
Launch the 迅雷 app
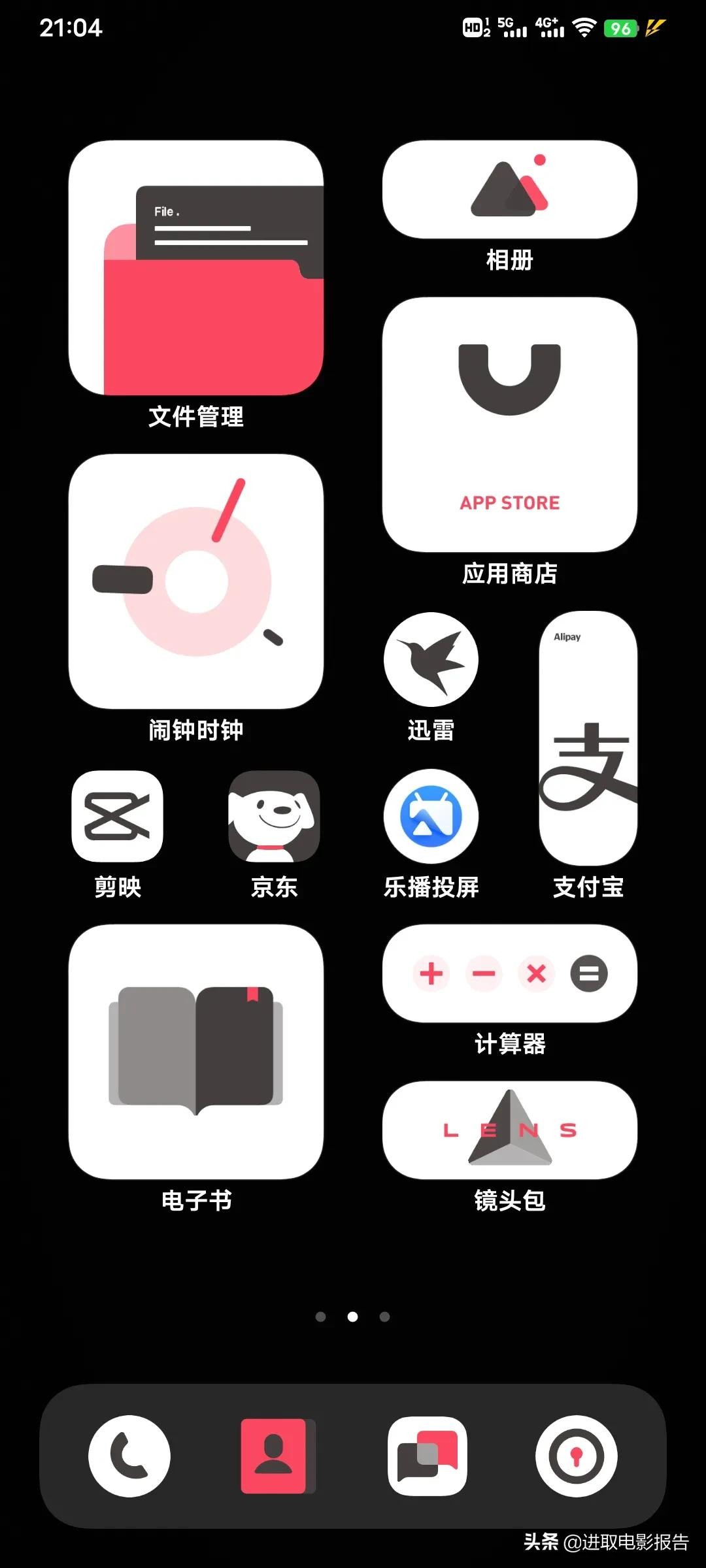[431, 659]
